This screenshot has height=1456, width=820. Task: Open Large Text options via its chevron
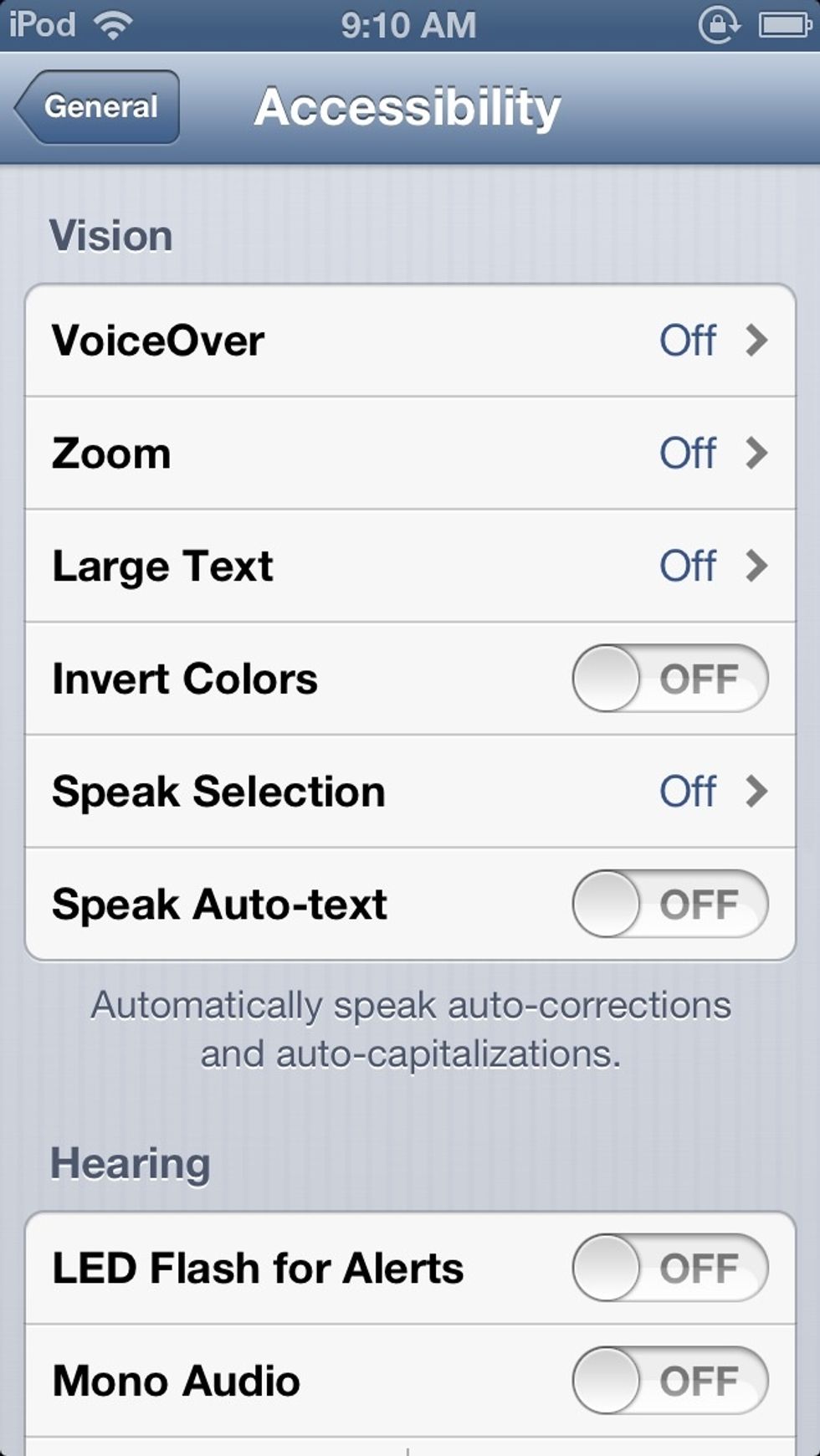758,566
